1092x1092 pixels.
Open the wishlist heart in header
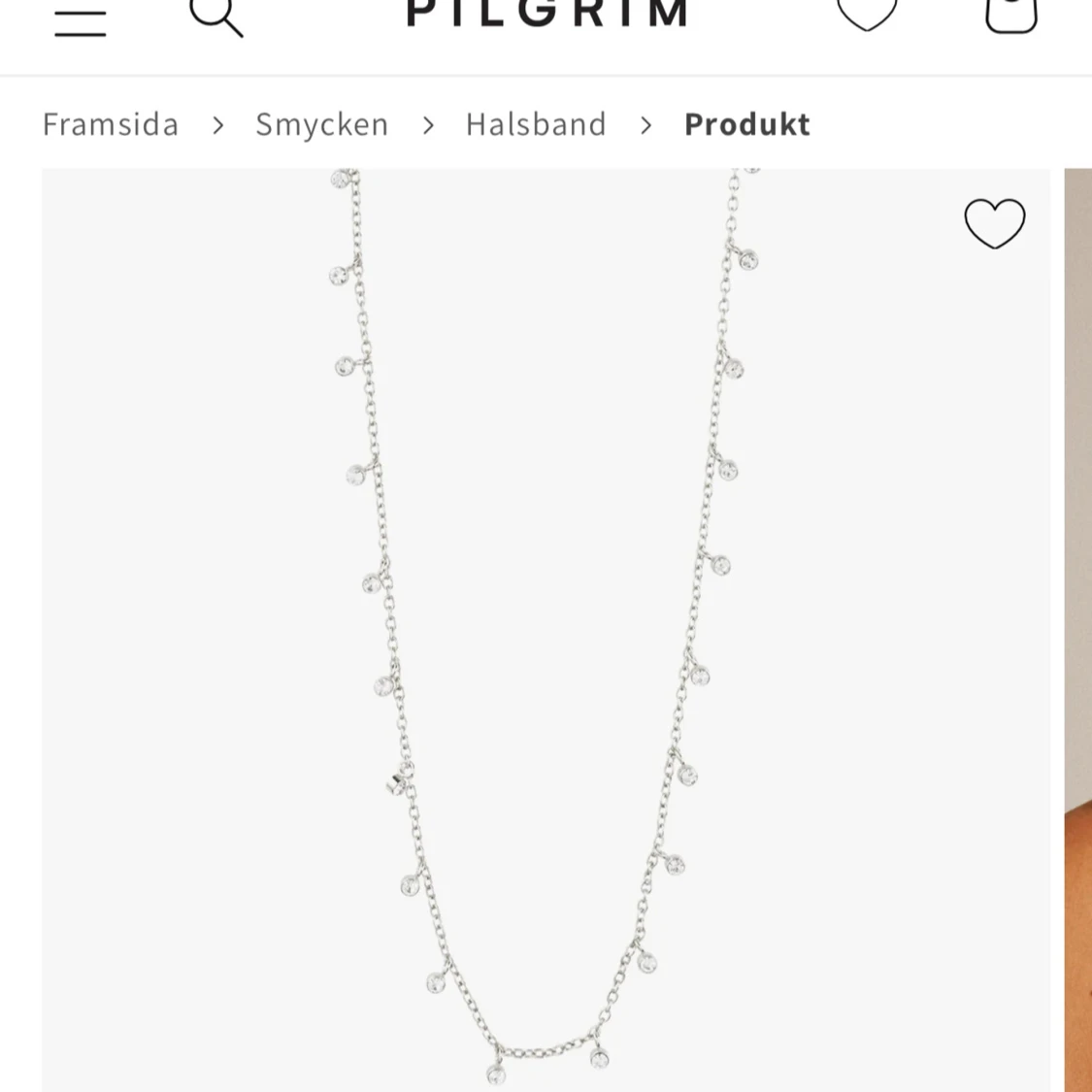867,14
